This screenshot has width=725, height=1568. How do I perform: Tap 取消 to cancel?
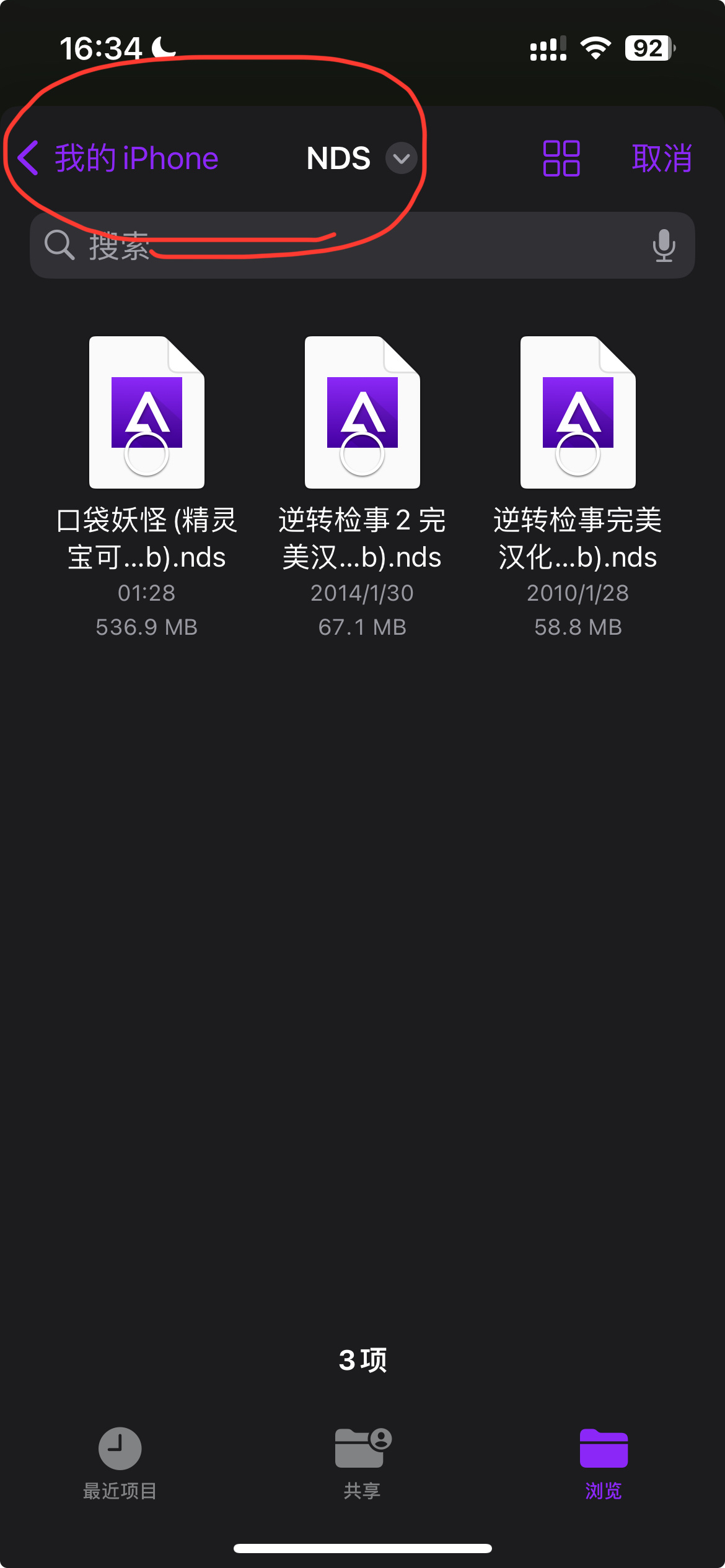click(662, 159)
